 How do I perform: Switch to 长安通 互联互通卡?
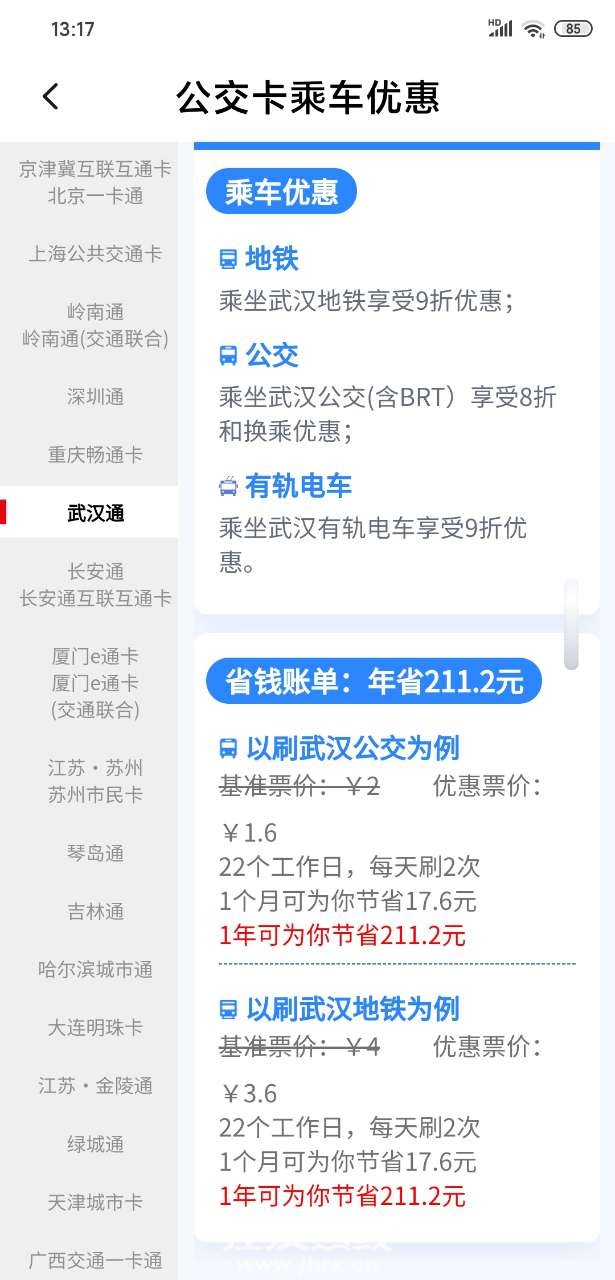click(95, 585)
